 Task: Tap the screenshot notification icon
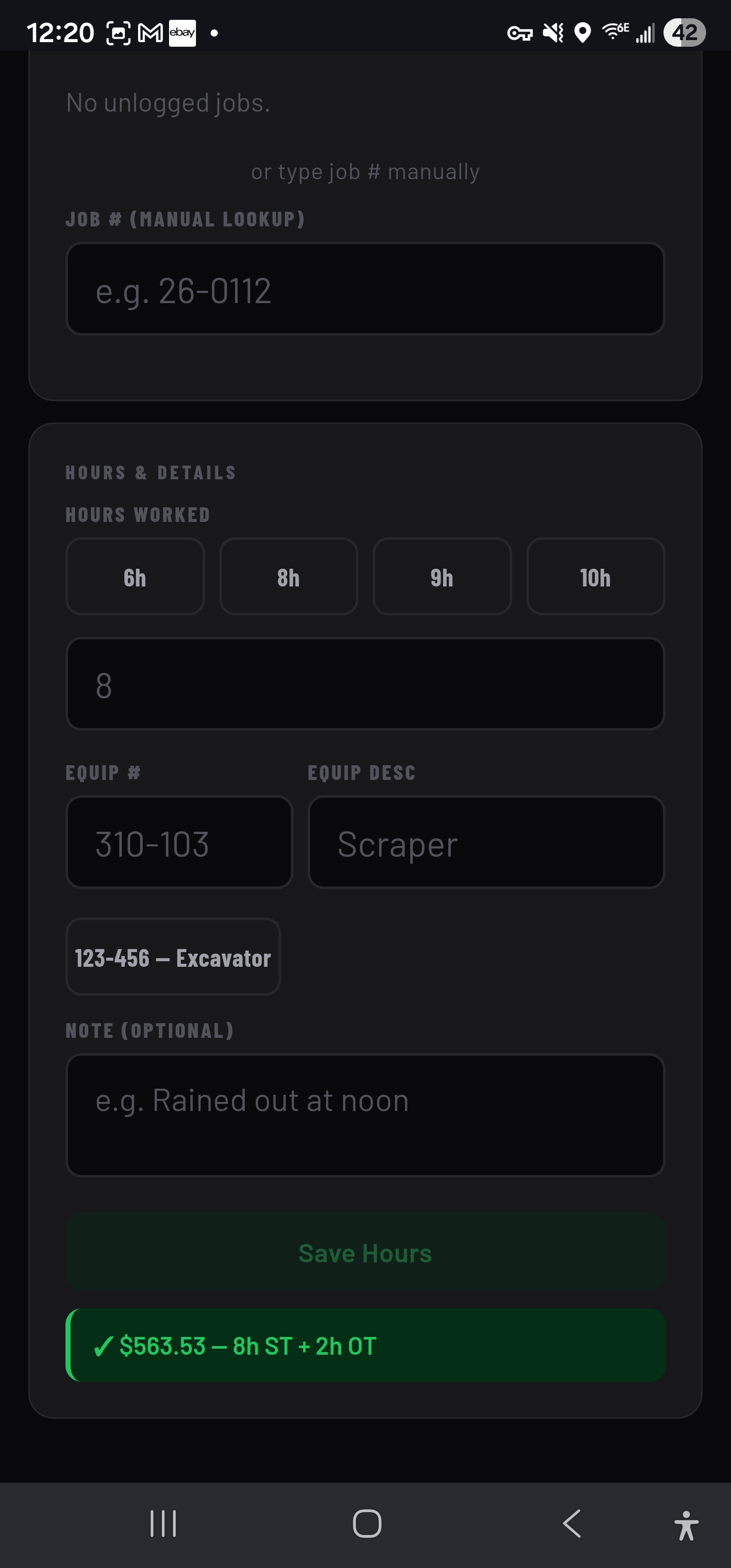[x=118, y=32]
